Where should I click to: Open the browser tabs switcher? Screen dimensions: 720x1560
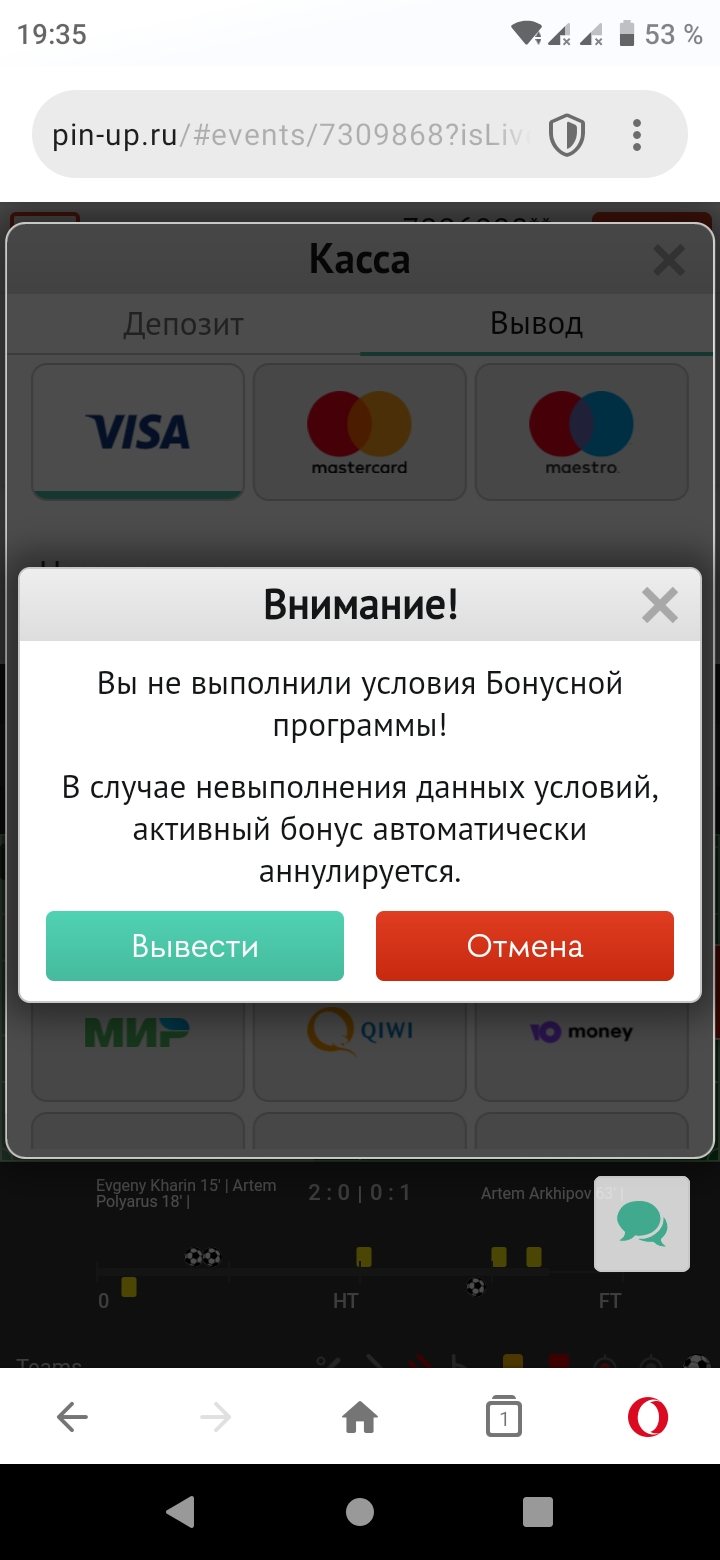point(504,1416)
